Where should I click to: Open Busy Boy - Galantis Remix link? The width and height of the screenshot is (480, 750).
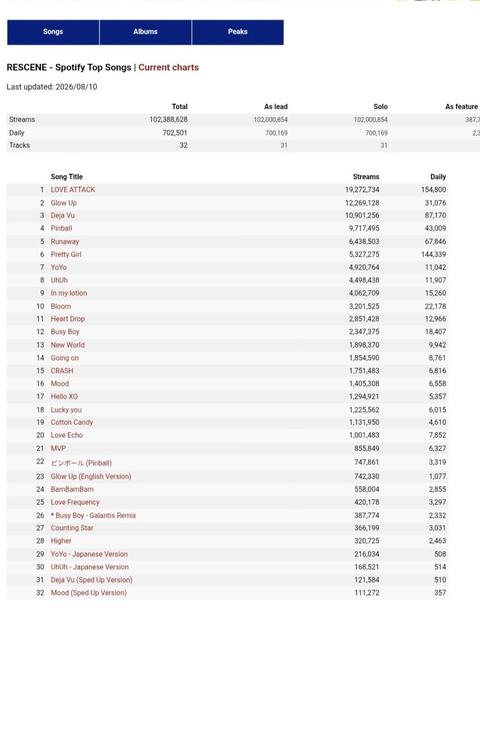[96, 516]
